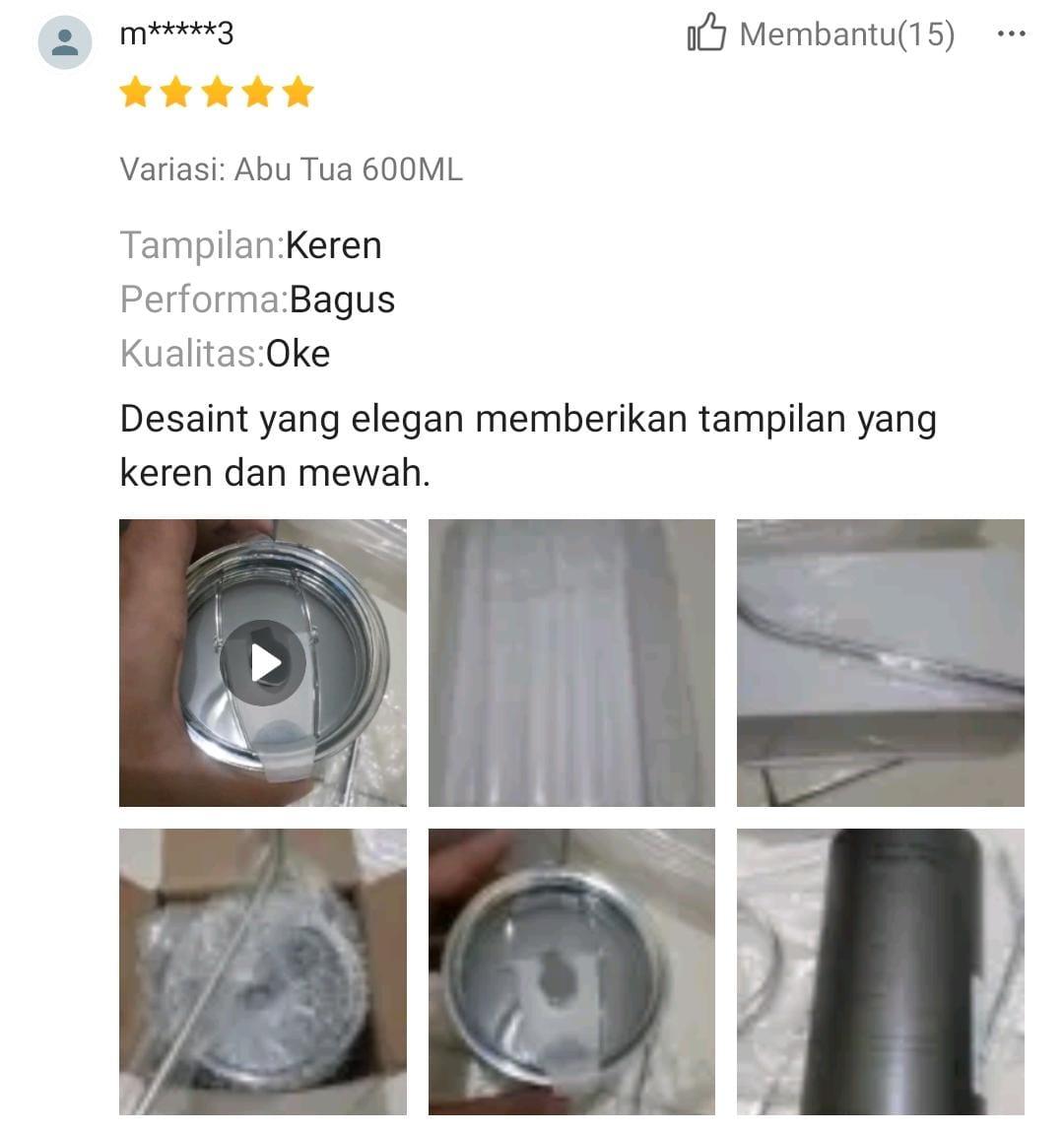Open the photo of white straws

click(571, 663)
